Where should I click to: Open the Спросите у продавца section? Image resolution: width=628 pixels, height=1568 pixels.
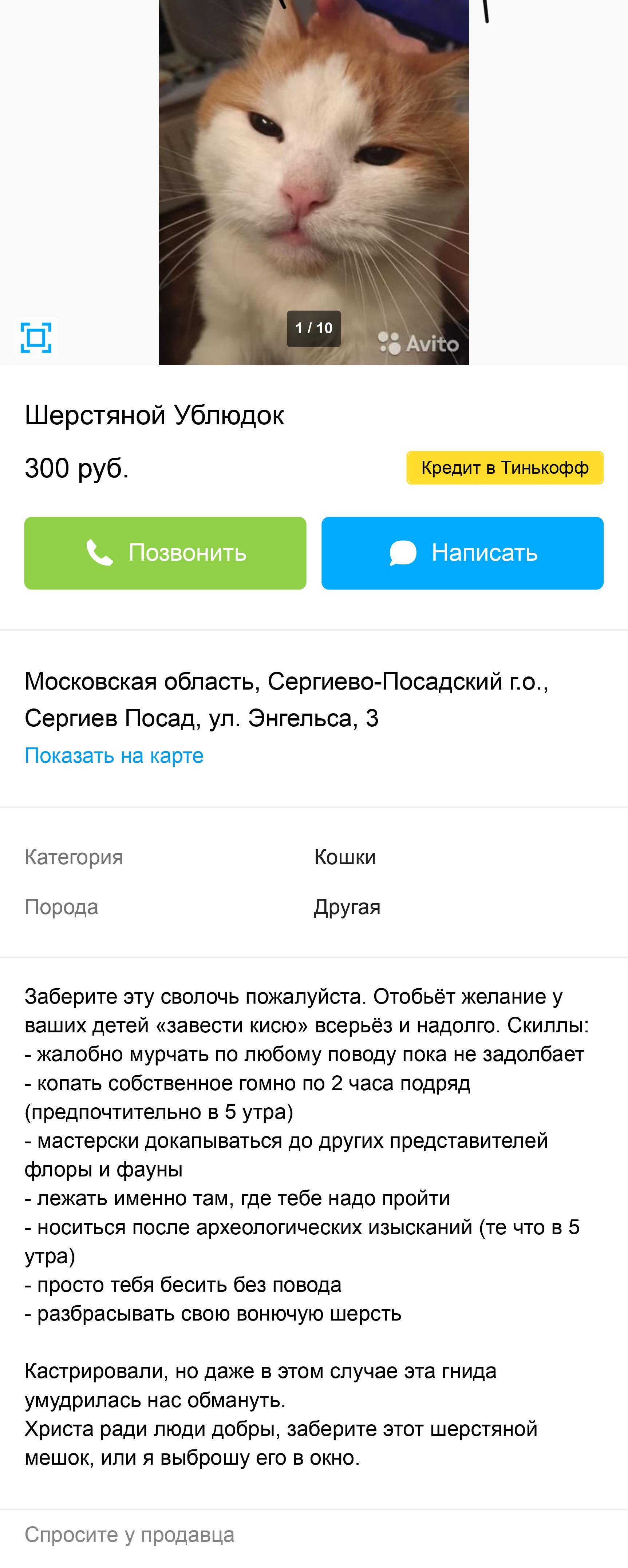[129, 1535]
